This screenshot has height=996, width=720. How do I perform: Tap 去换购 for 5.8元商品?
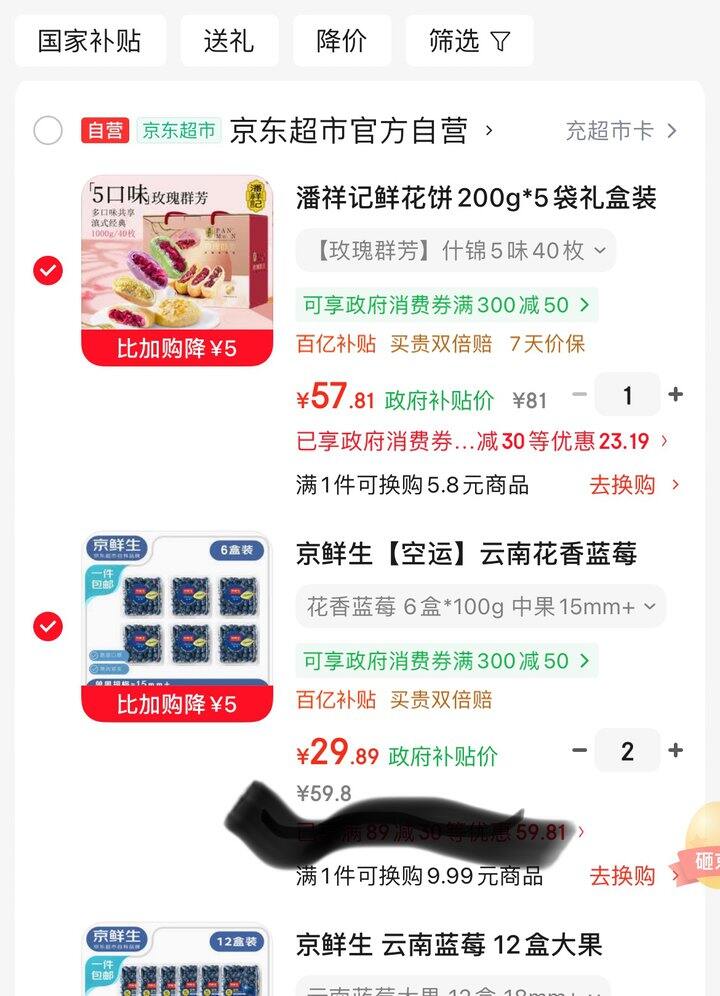coord(633,485)
